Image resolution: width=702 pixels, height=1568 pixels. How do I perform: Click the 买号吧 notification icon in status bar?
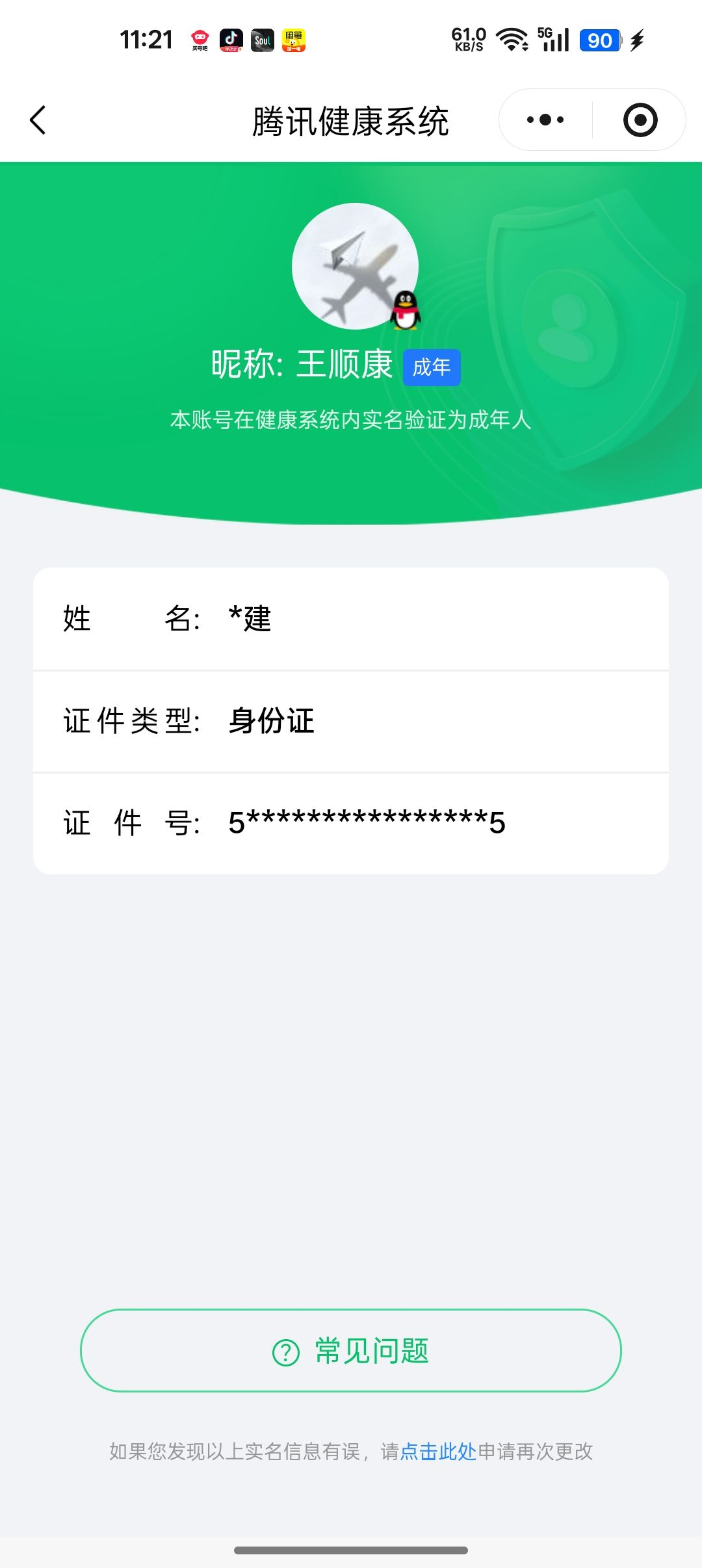199,40
